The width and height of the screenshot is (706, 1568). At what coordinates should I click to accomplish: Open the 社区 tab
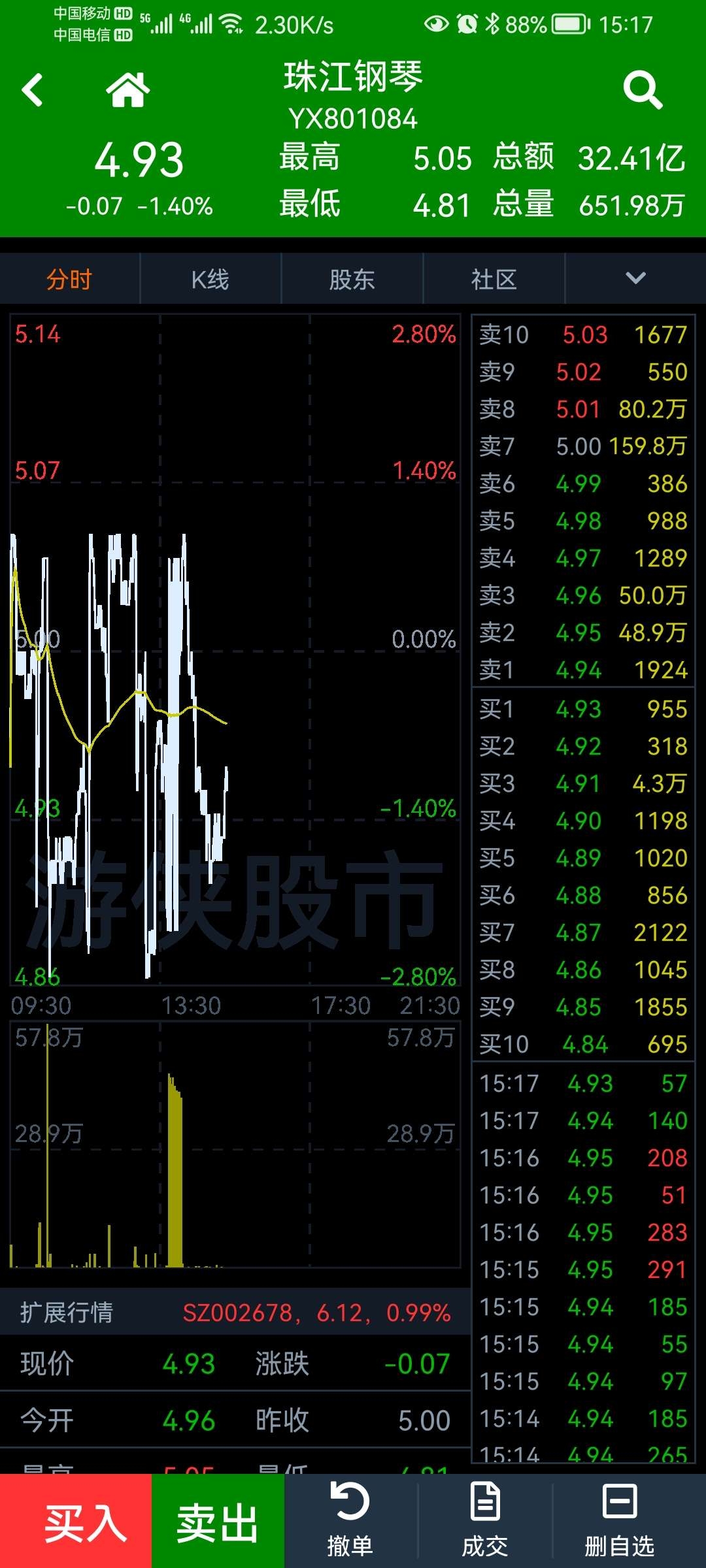pyautogui.click(x=494, y=280)
